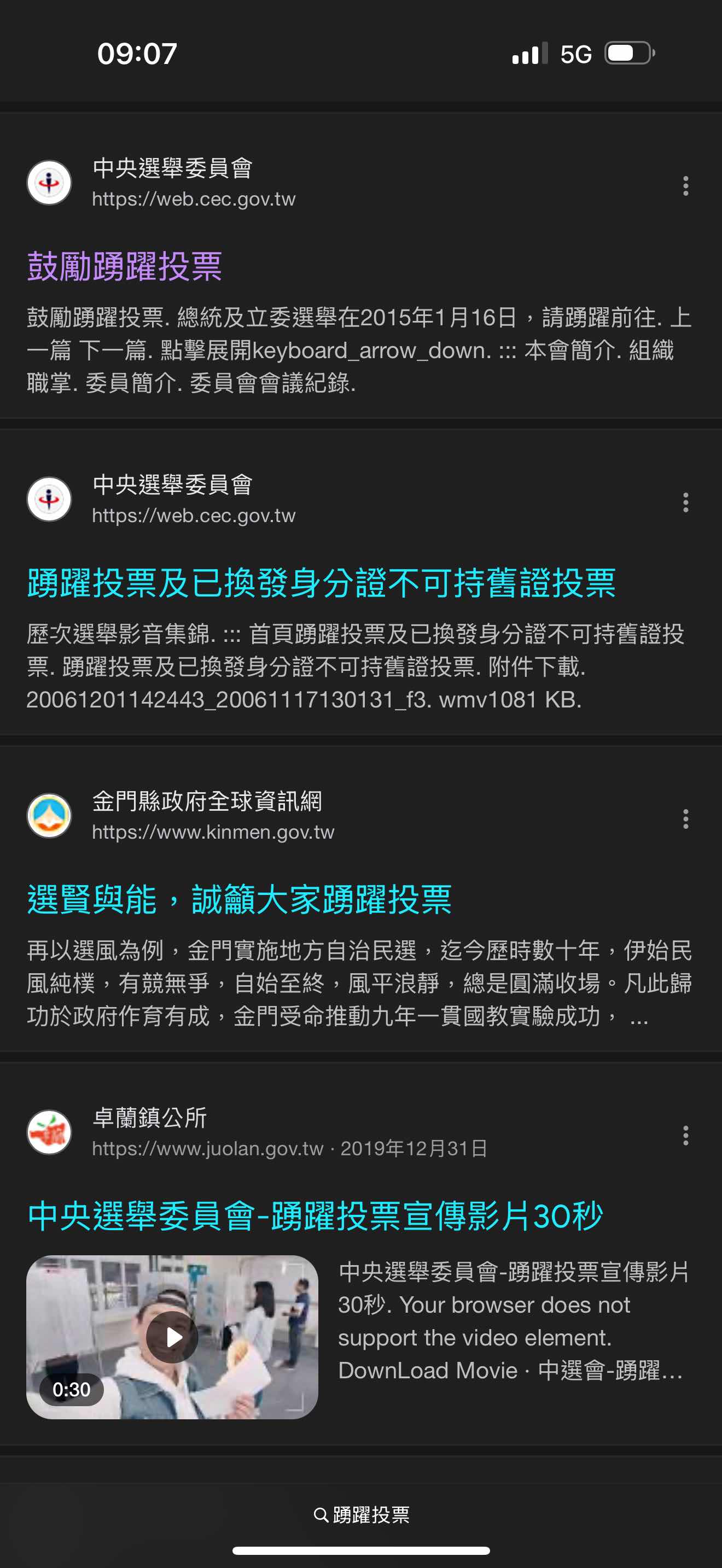Open 踴躍投票及已換發身分證不可持舊證投票 result

pos(321,583)
